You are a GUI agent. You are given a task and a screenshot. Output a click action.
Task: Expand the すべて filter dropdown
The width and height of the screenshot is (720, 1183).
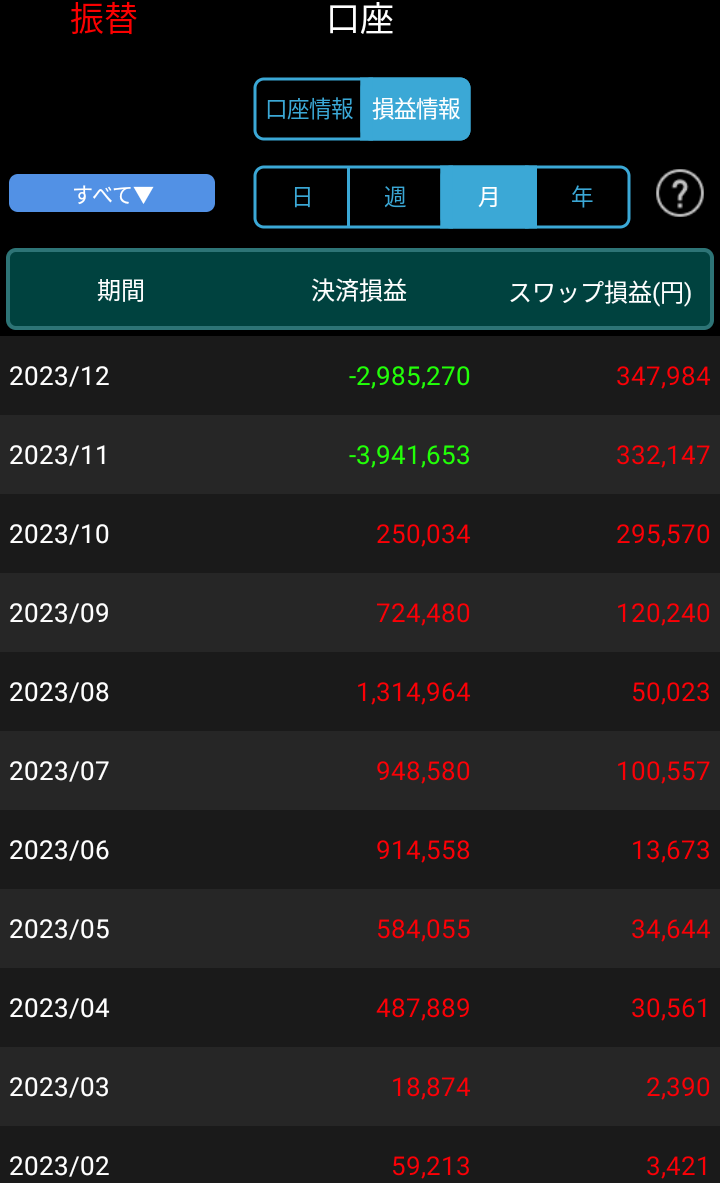[x=112, y=193]
